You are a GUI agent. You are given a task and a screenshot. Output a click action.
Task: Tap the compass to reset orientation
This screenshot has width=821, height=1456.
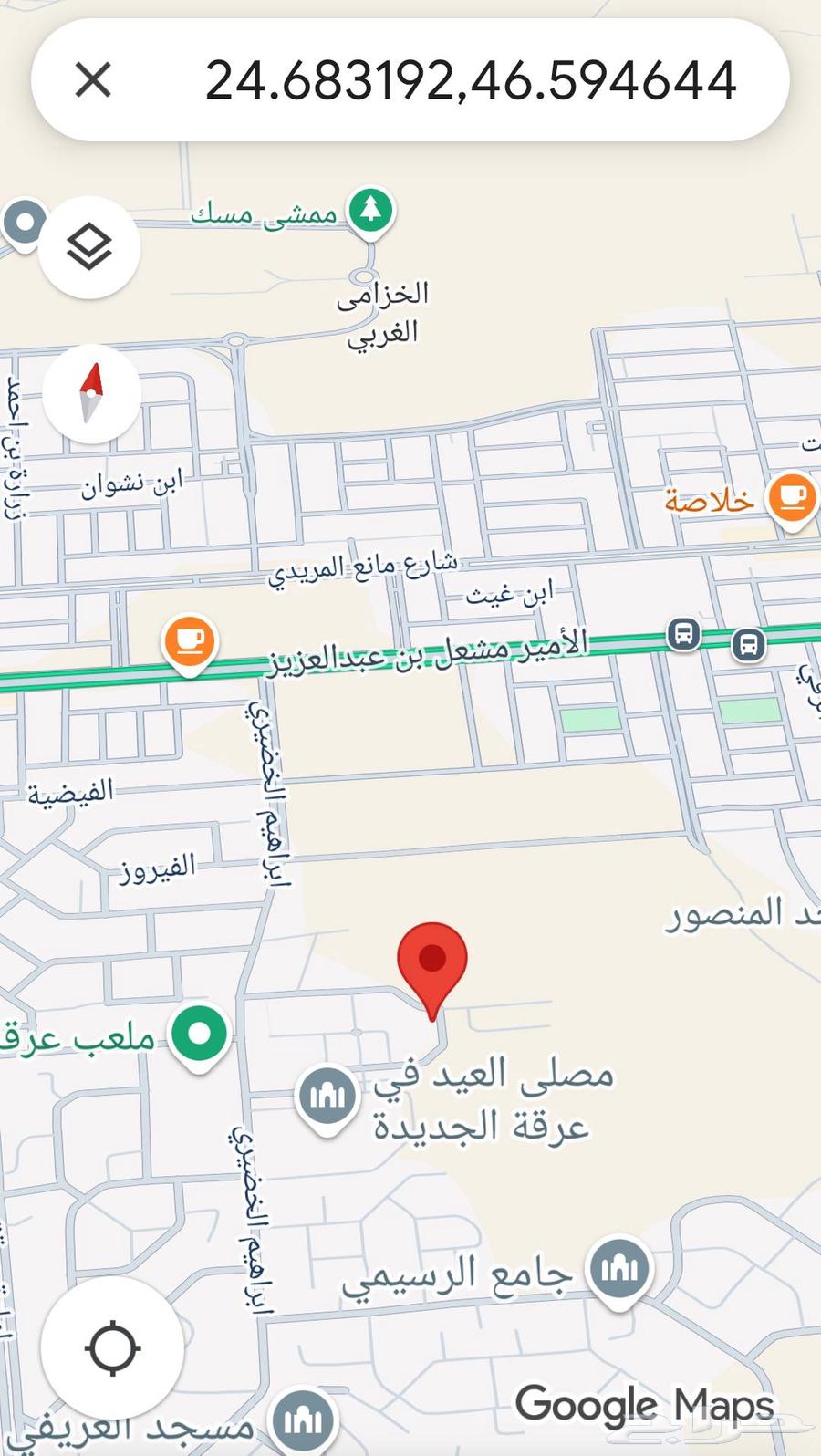91,393
